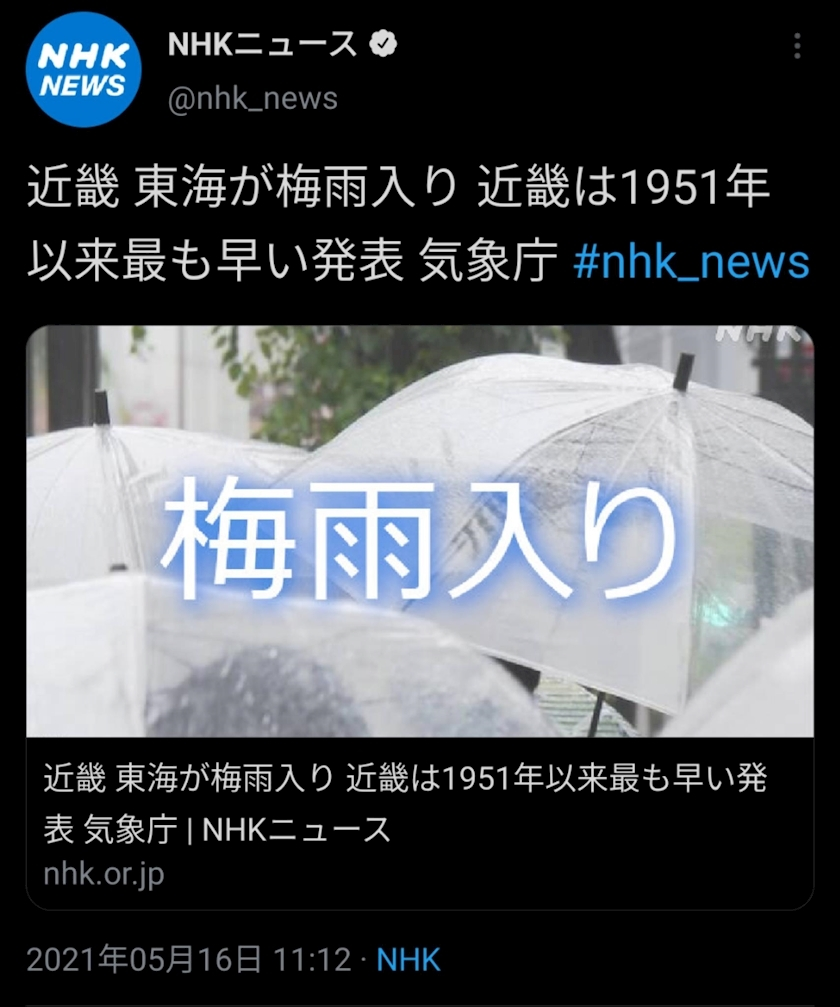840x1007 pixels.
Task: Open the tweet's three-dot overflow menu
Action: point(797,47)
